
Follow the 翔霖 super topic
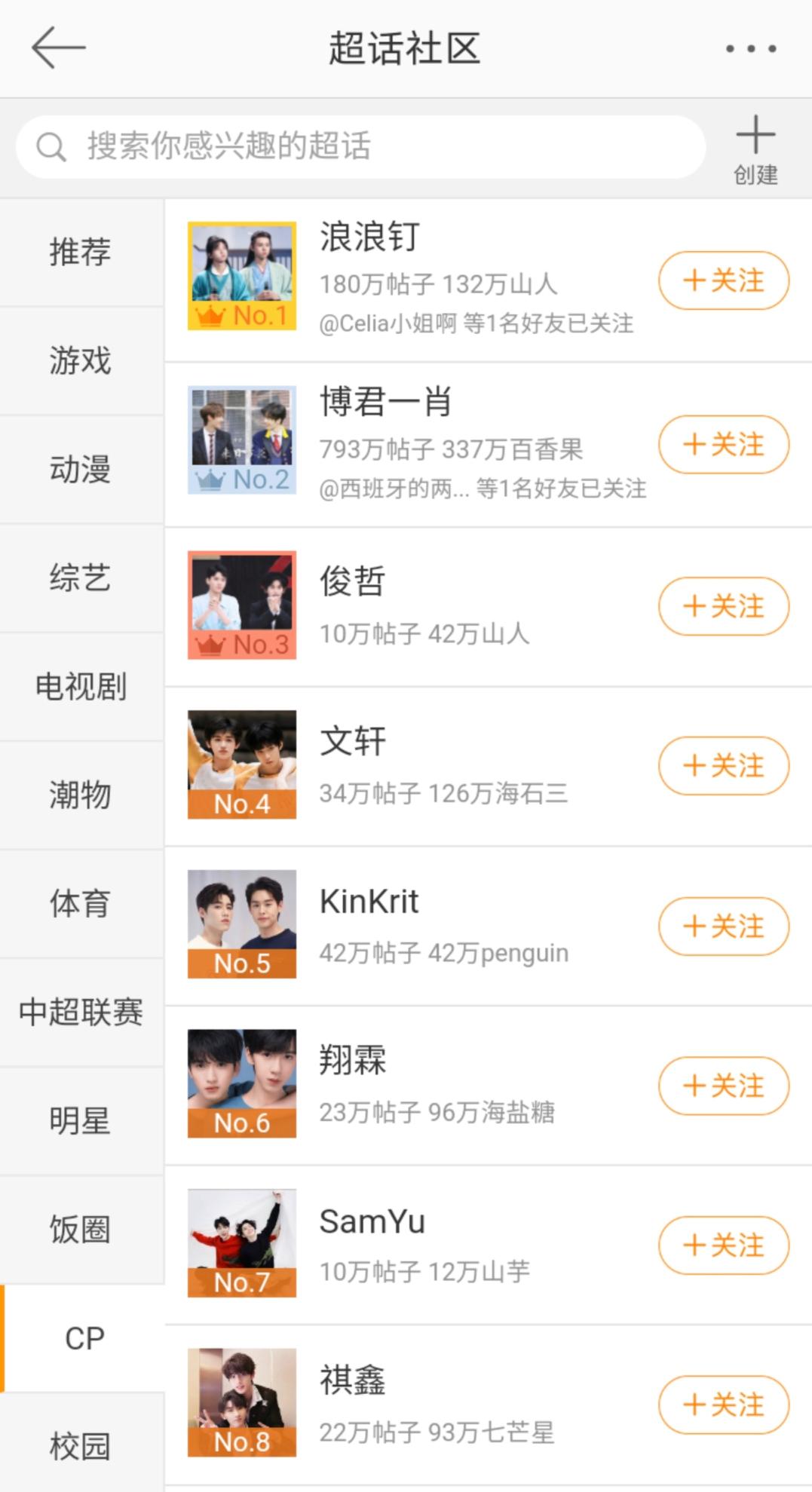(x=724, y=1086)
